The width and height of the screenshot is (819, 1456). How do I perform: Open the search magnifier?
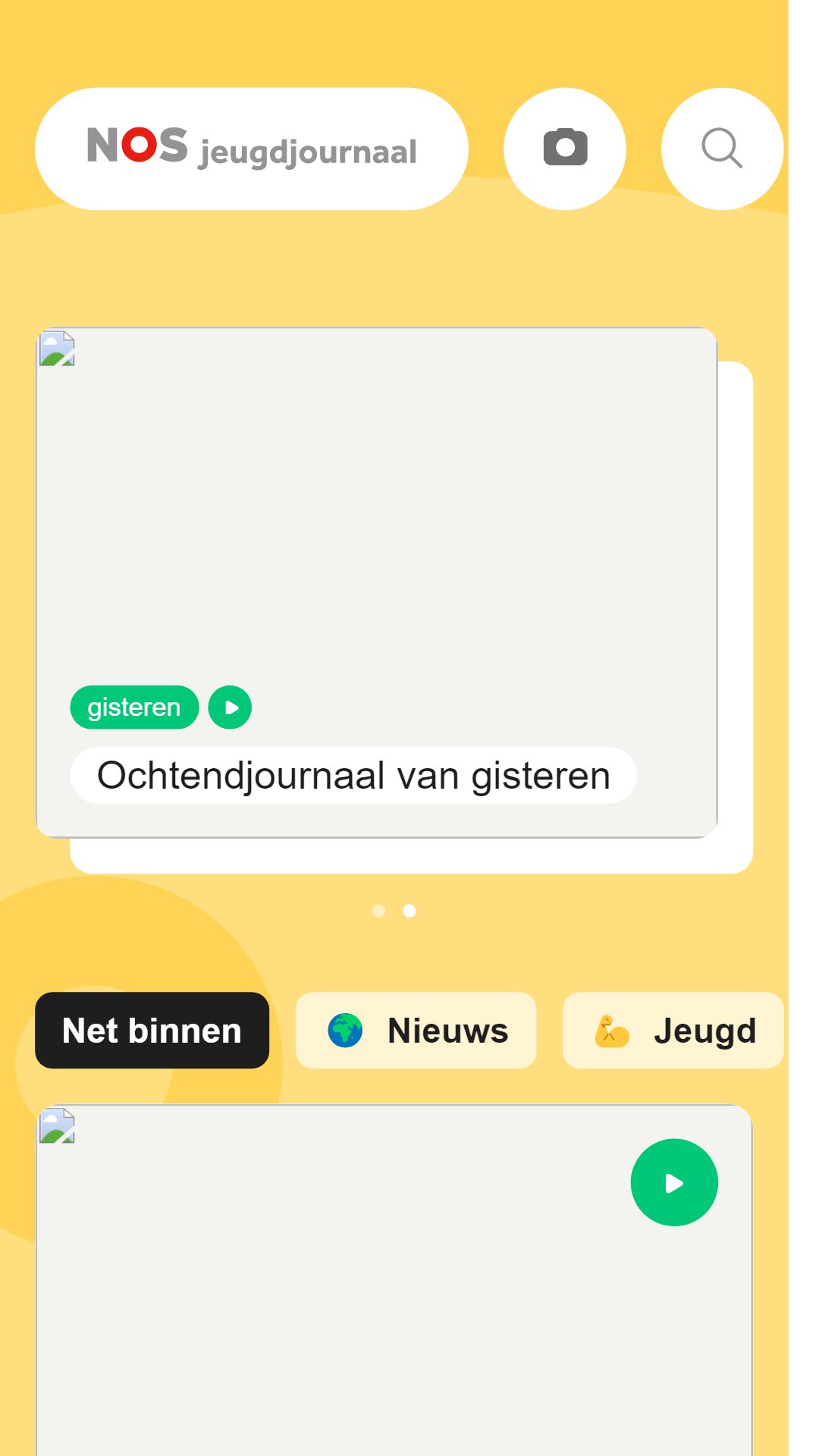pyautogui.click(x=721, y=149)
